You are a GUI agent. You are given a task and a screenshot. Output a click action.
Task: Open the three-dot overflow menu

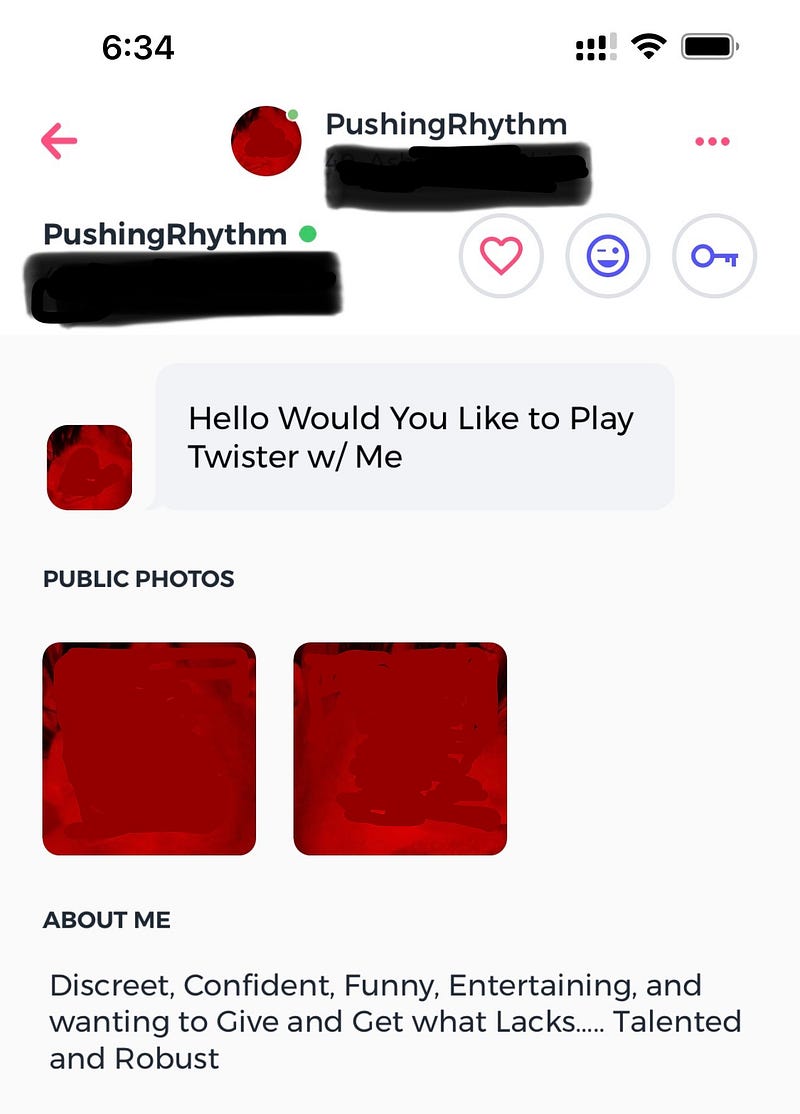(x=712, y=142)
